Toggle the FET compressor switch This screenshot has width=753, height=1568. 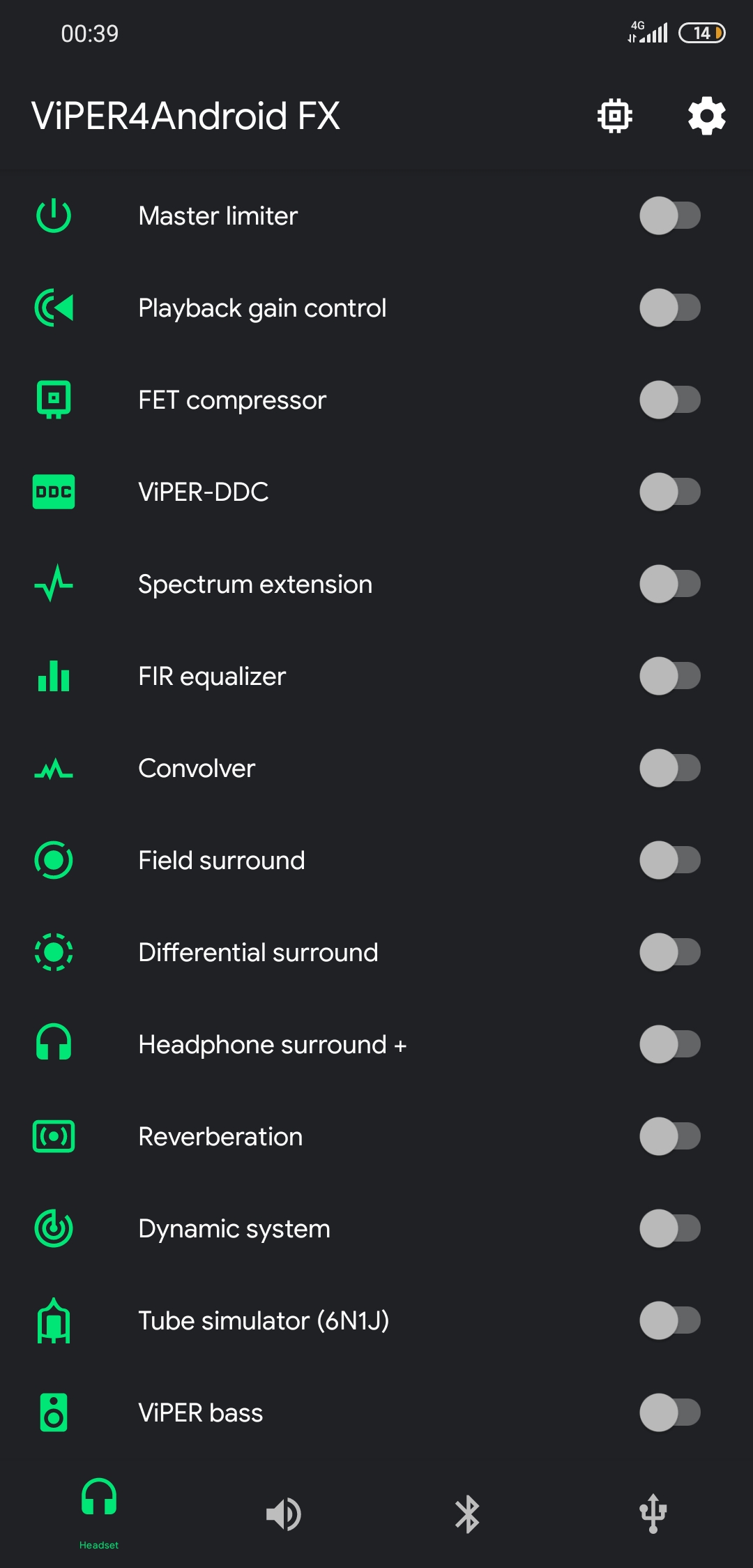click(x=670, y=400)
